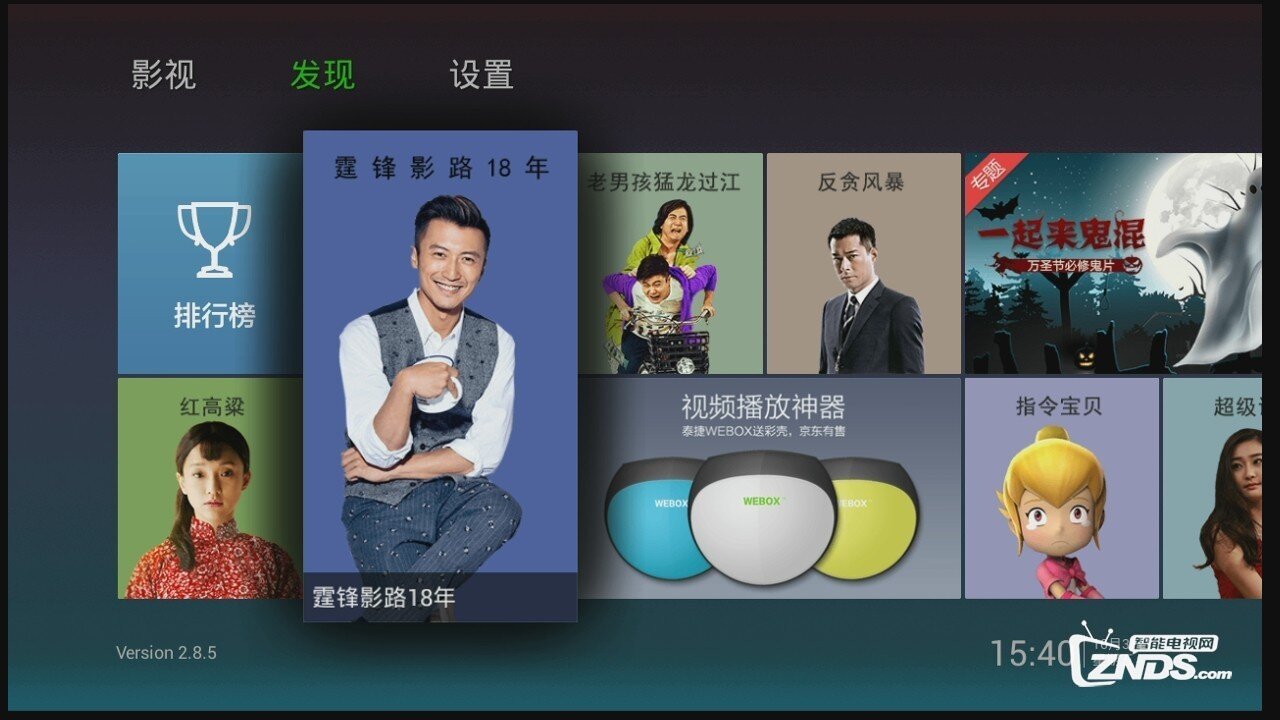The image size is (1280, 720).
Task: Open the 视频播放神器 WEBOX banner
Action: pyautogui.click(x=770, y=488)
